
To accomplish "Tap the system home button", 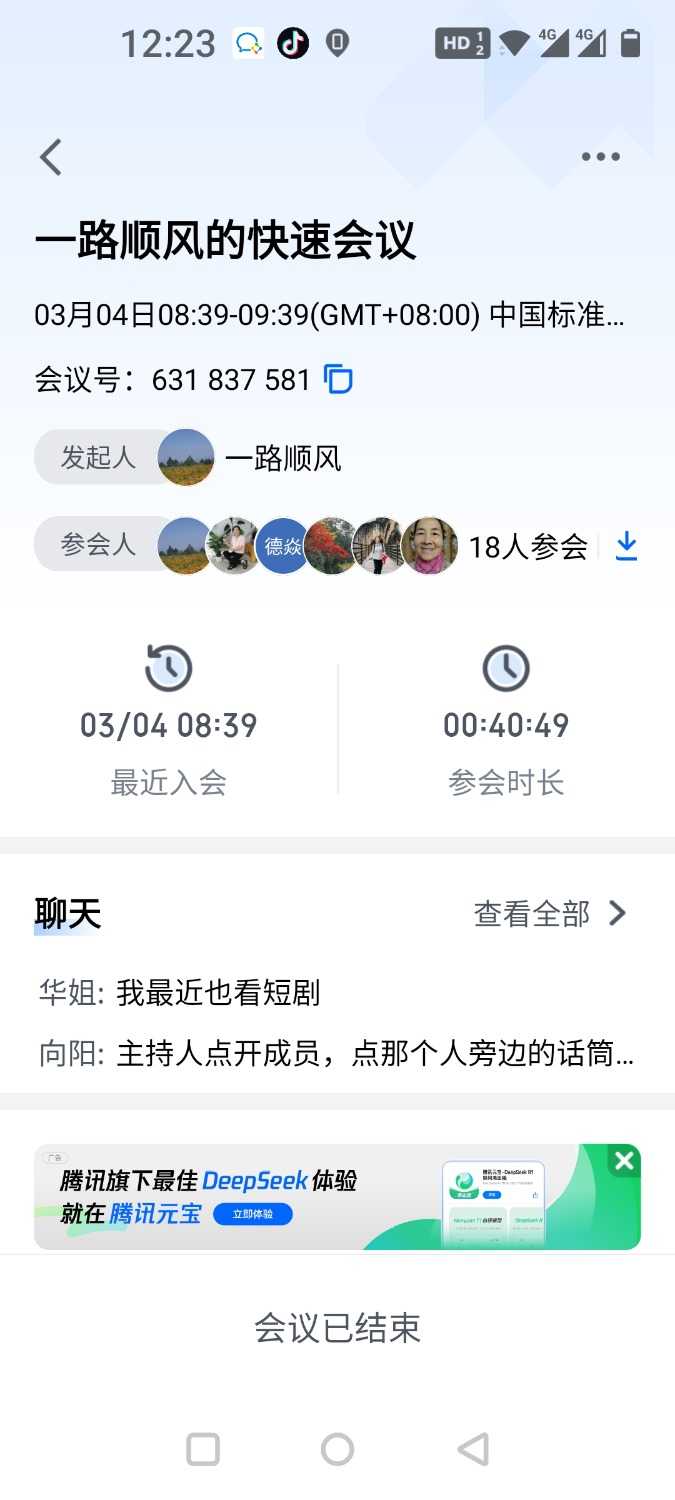I will pyautogui.click(x=337, y=1449).
